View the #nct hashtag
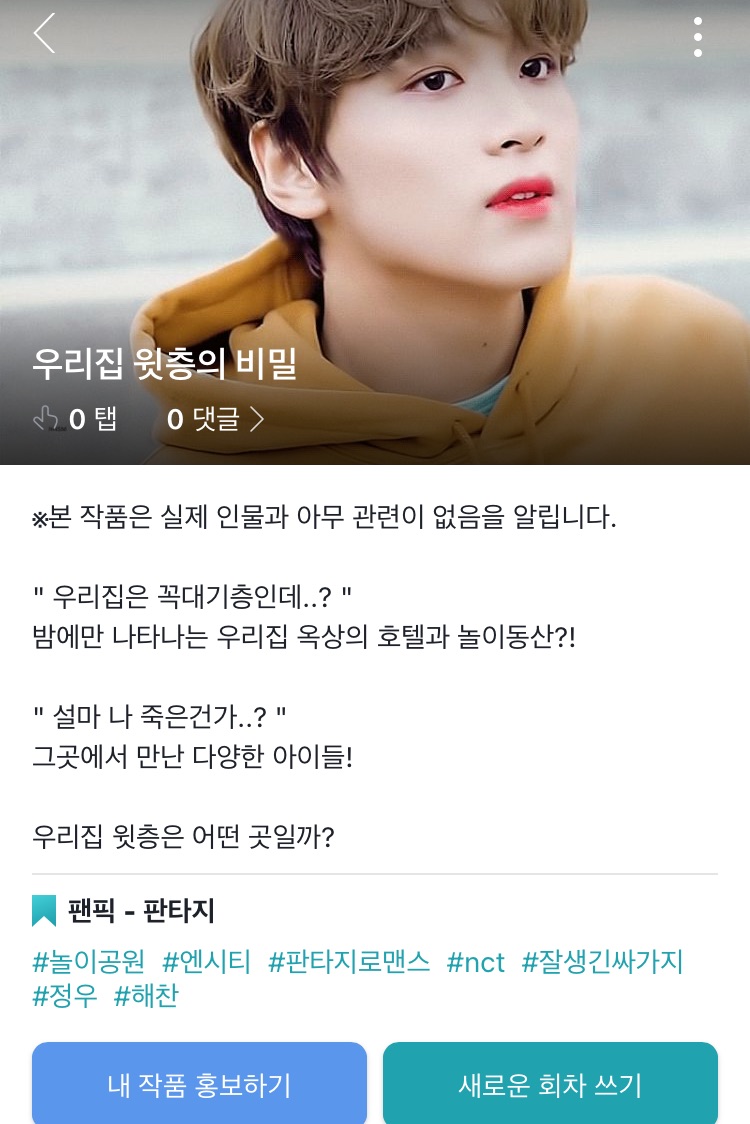This screenshot has width=750, height=1124. [x=476, y=962]
